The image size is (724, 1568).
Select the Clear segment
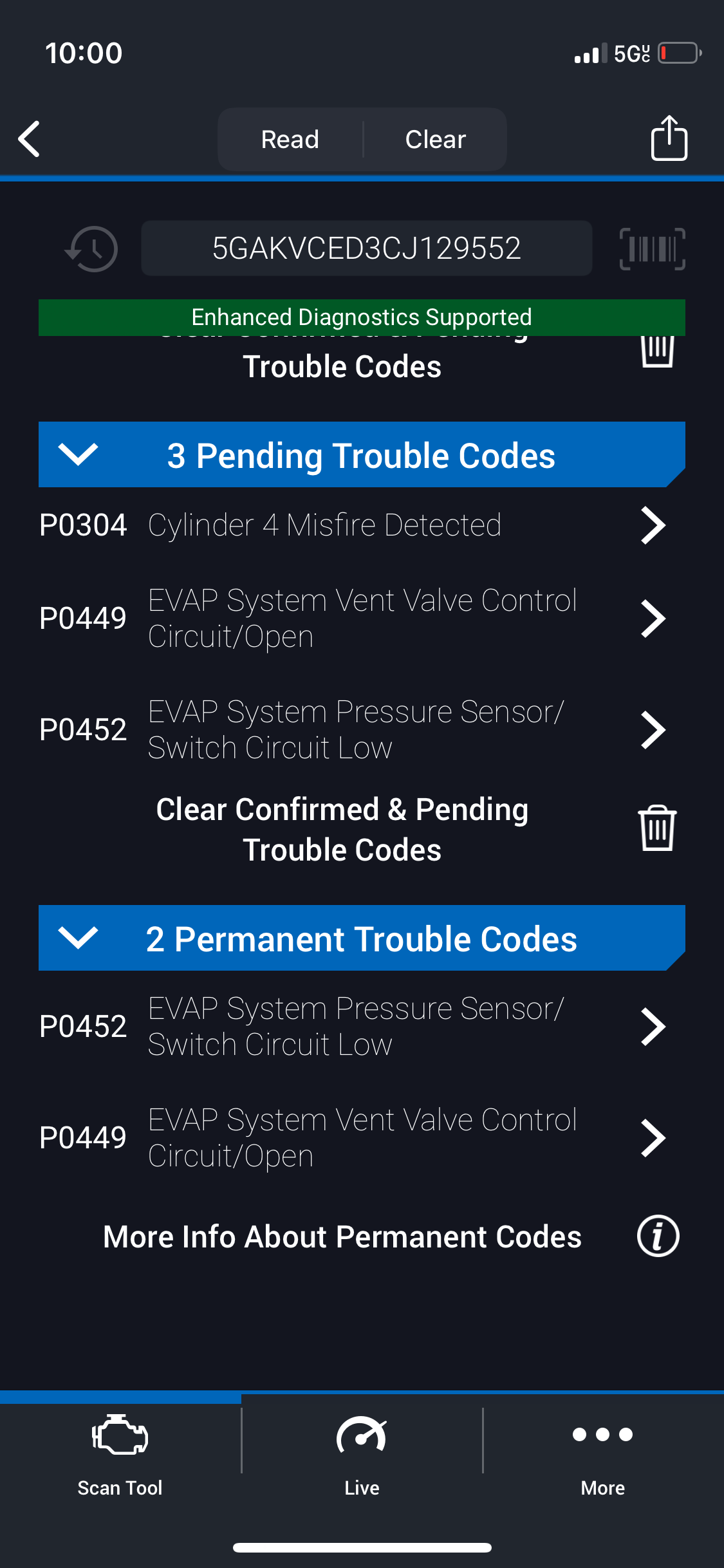click(436, 139)
